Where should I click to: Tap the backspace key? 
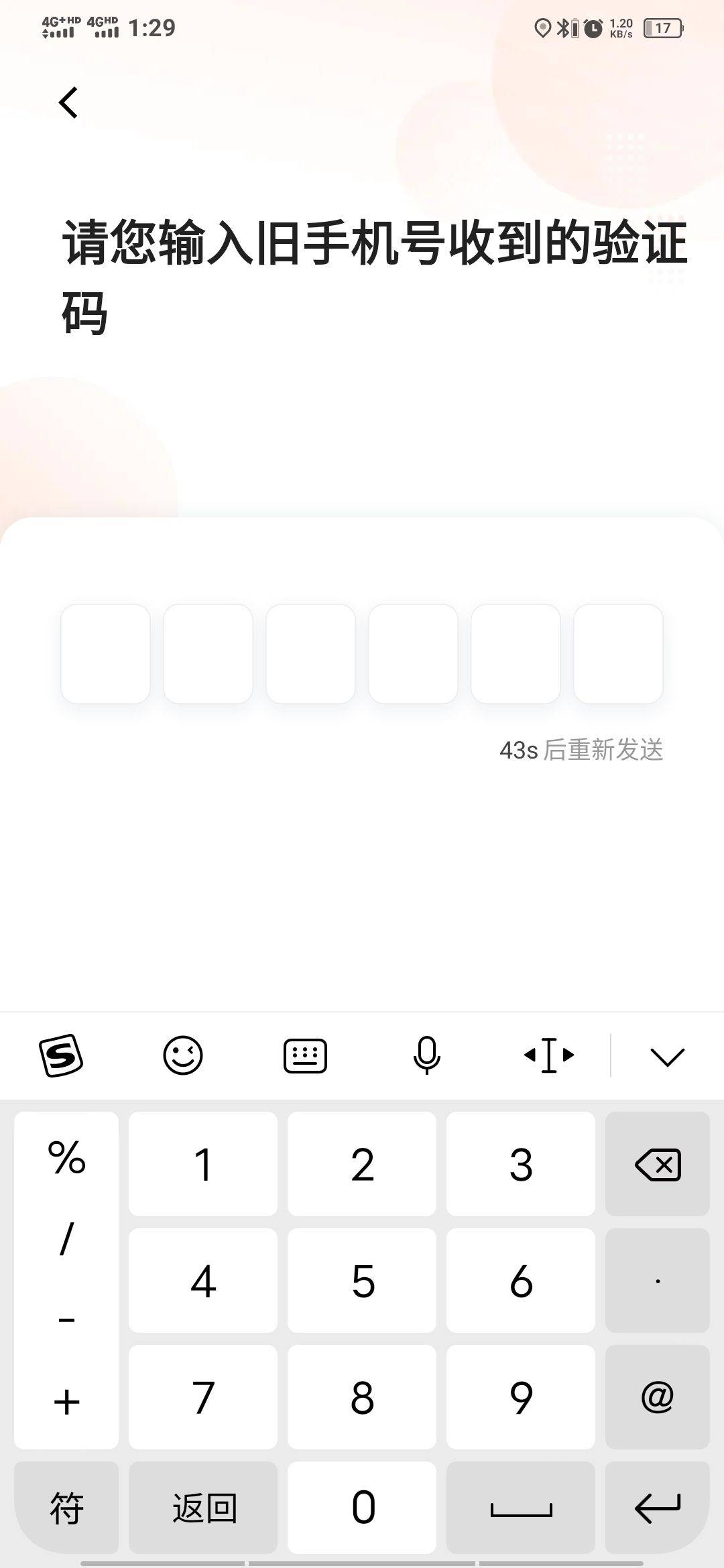(x=657, y=1165)
